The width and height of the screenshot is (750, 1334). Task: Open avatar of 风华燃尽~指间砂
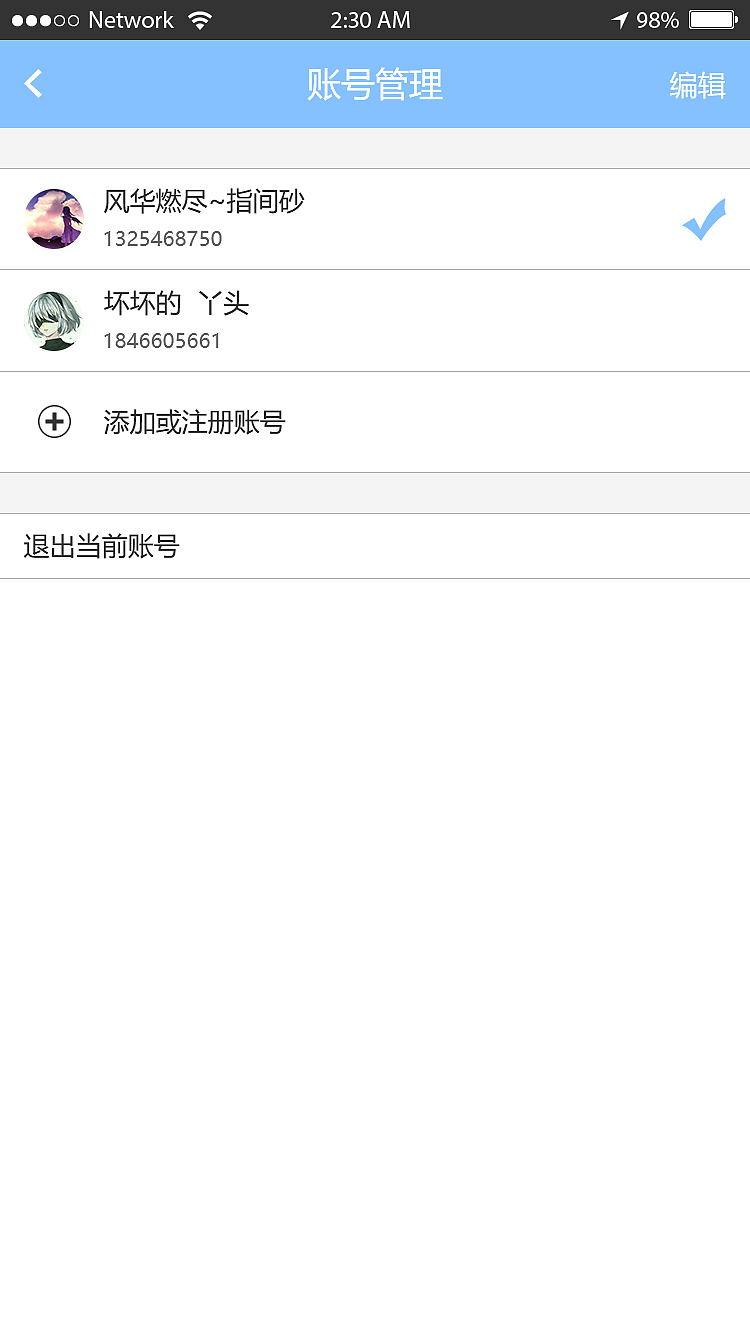[54, 218]
